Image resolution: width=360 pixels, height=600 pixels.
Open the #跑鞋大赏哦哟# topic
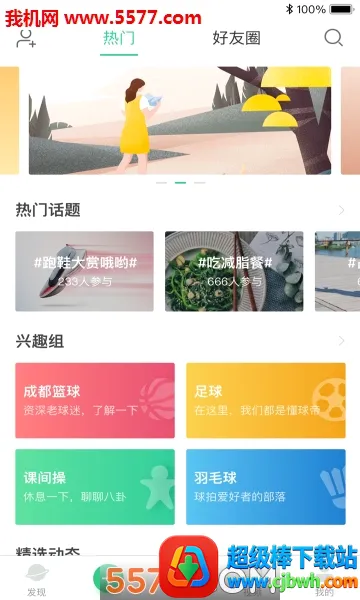click(85, 271)
